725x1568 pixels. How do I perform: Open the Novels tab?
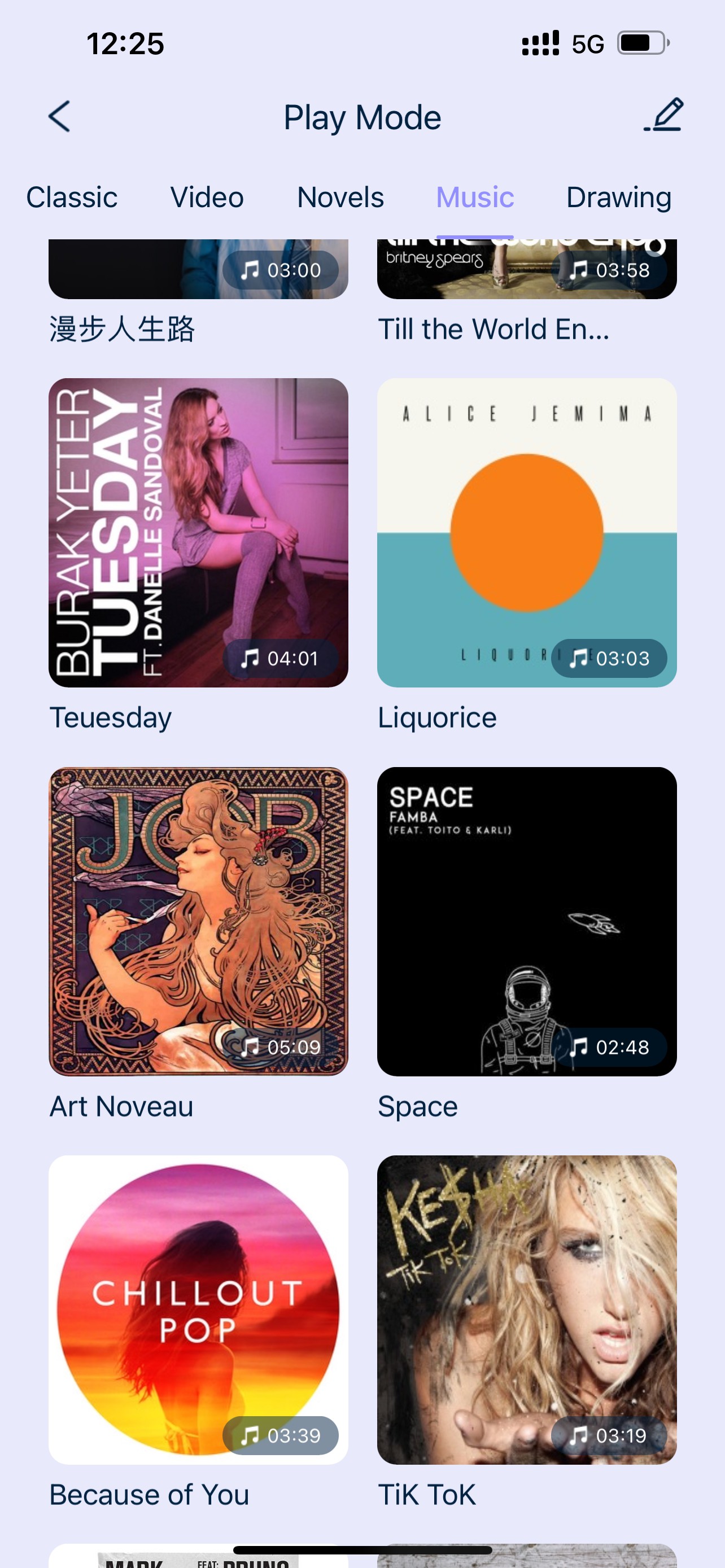[340, 198]
